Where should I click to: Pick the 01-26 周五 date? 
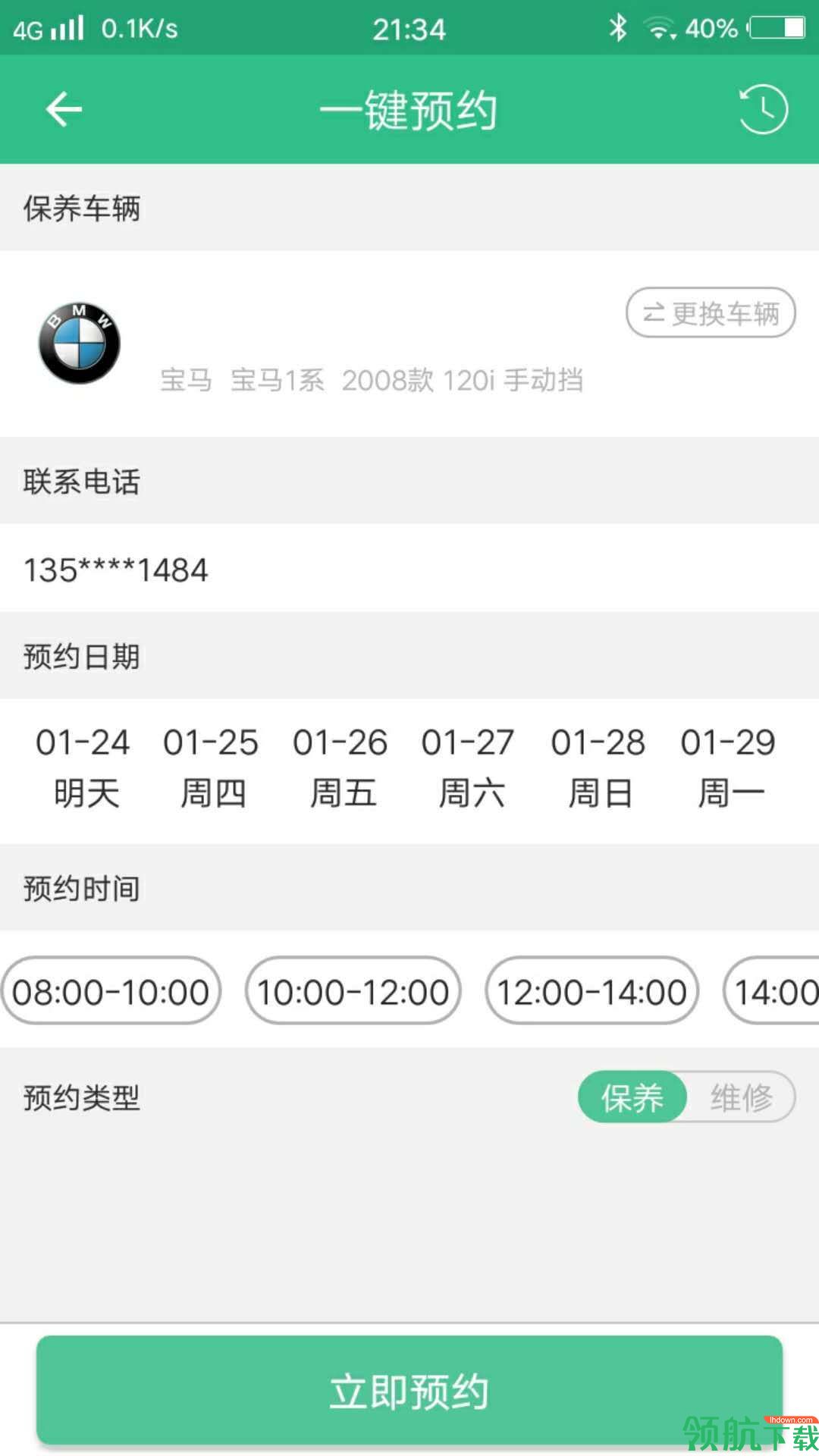click(x=341, y=767)
